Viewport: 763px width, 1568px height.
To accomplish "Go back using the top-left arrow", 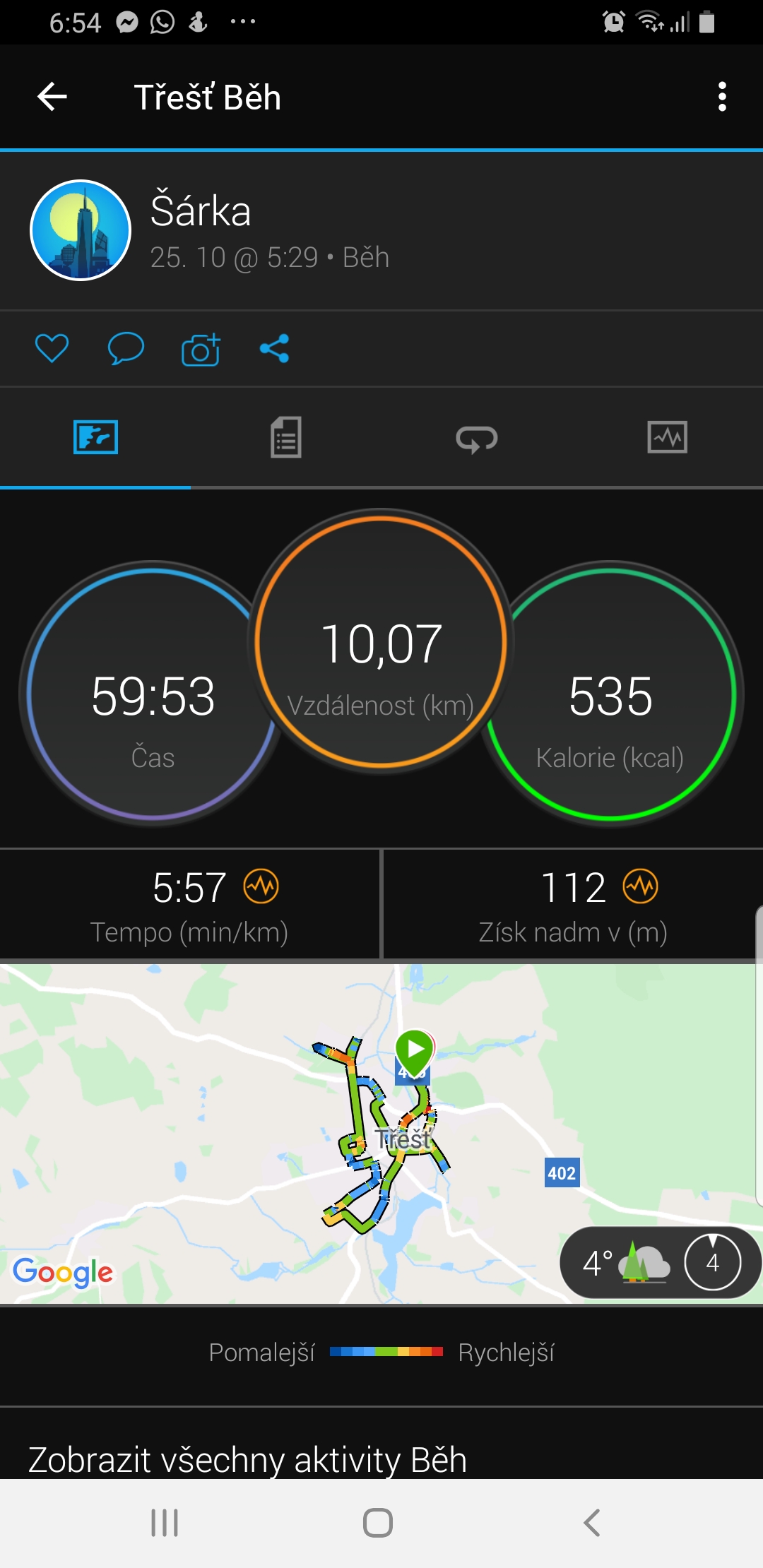I will (x=52, y=97).
